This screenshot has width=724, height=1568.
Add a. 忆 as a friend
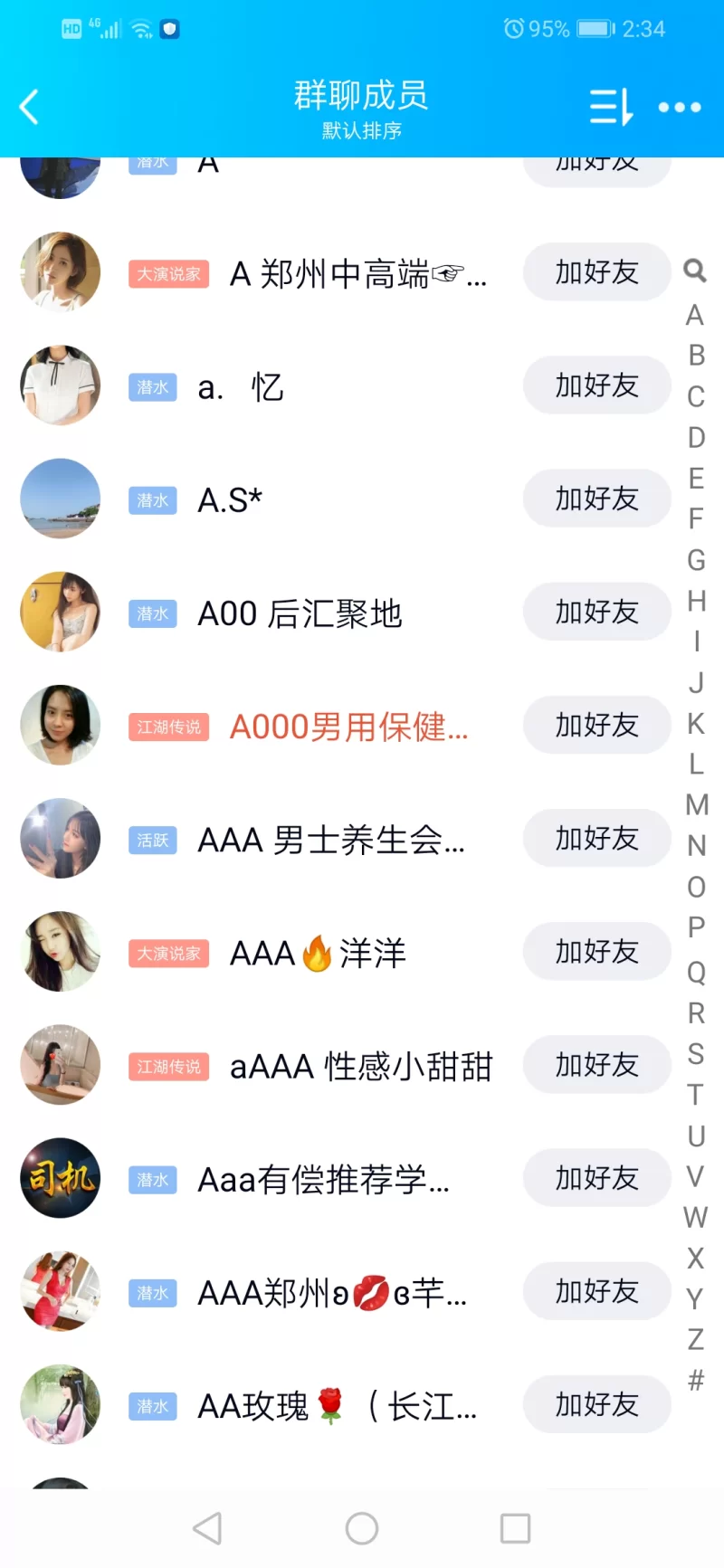pos(596,385)
